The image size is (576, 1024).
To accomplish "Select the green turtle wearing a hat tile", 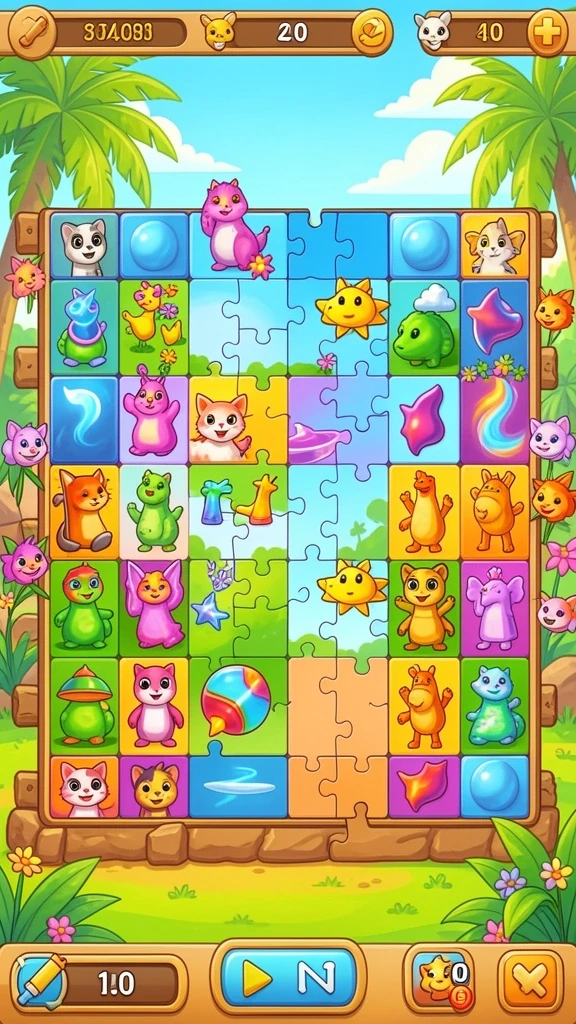I will (x=85, y=705).
